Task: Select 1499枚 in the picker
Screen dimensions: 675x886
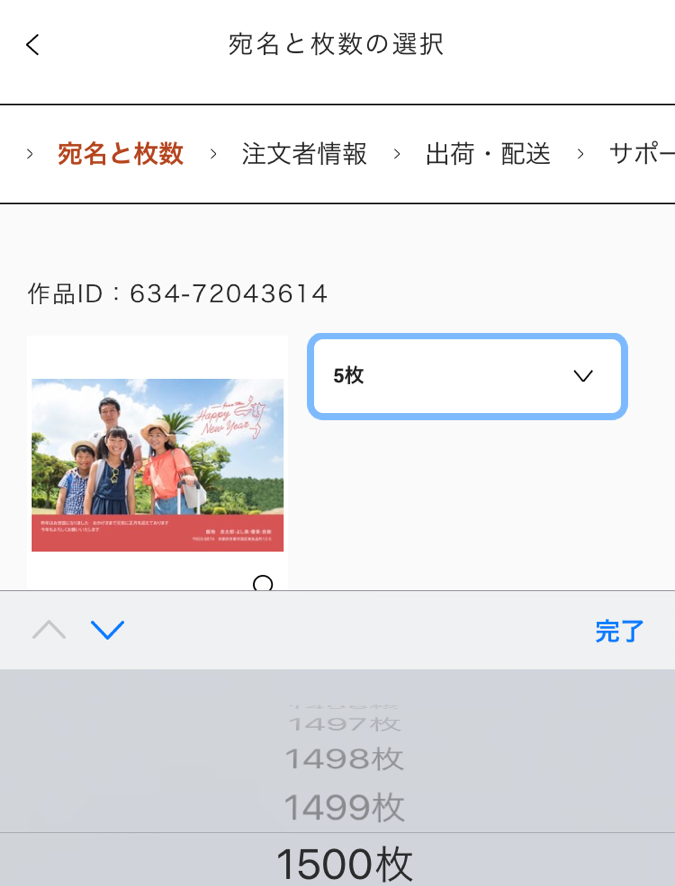Action: pyautogui.click(x=344, y=806)
